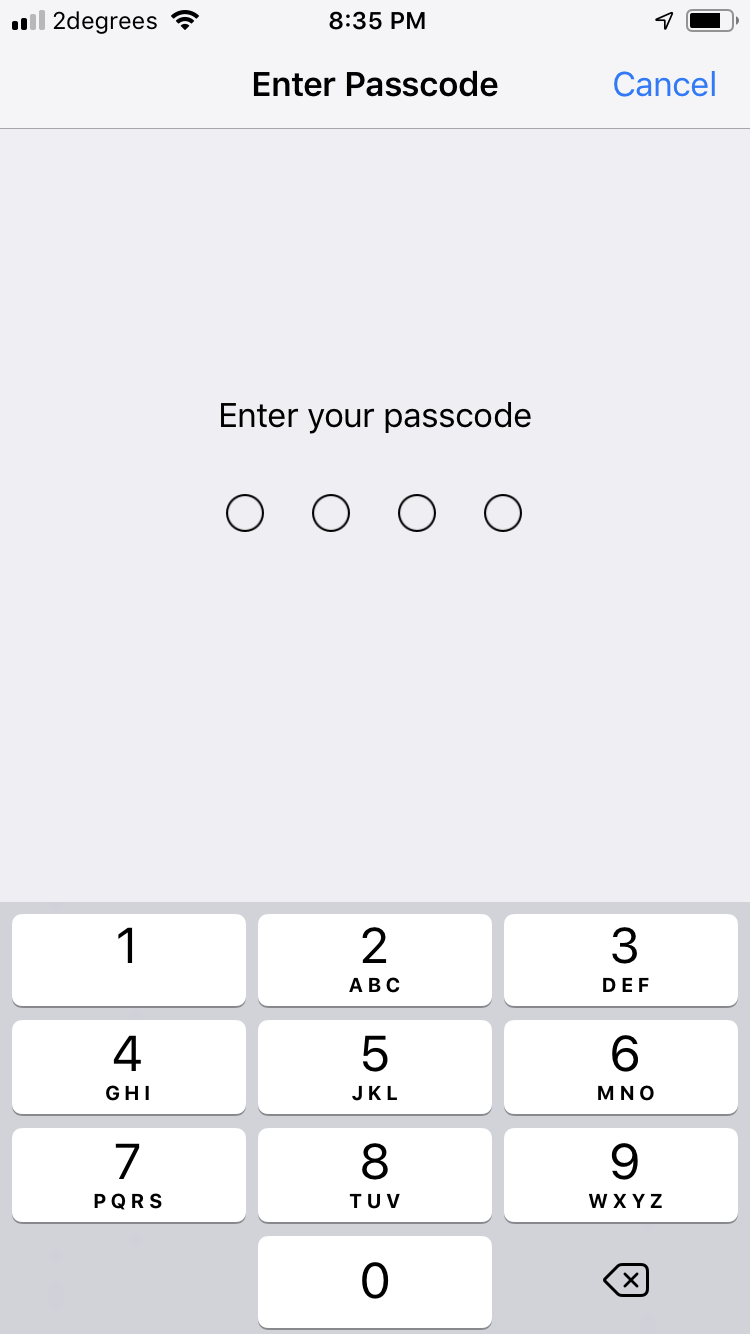Tap the first empty passcode circle
Image resolution: width=750 pixels, height=1334 pixels.
(x=245, y=512)
